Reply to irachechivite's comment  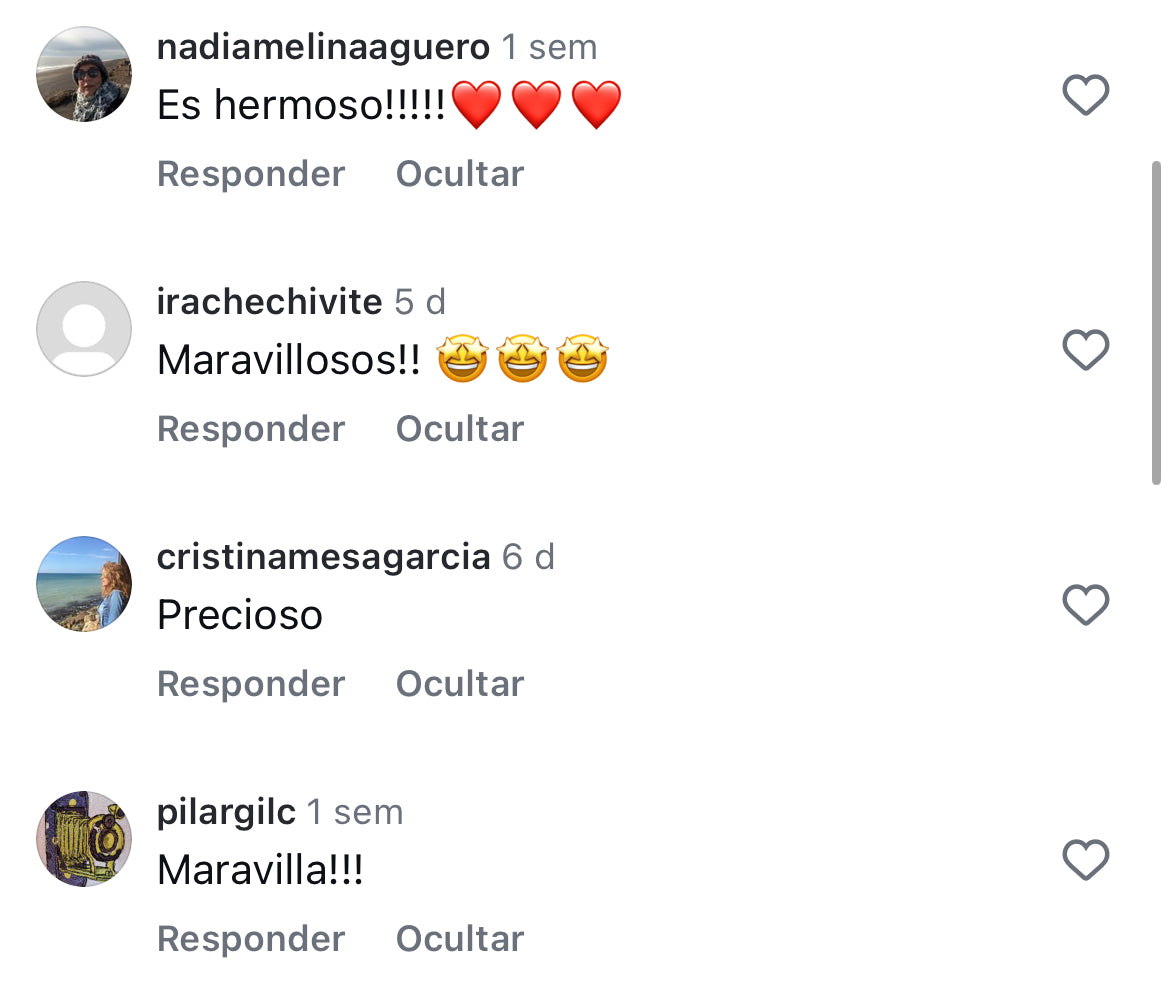pos(251,429)
